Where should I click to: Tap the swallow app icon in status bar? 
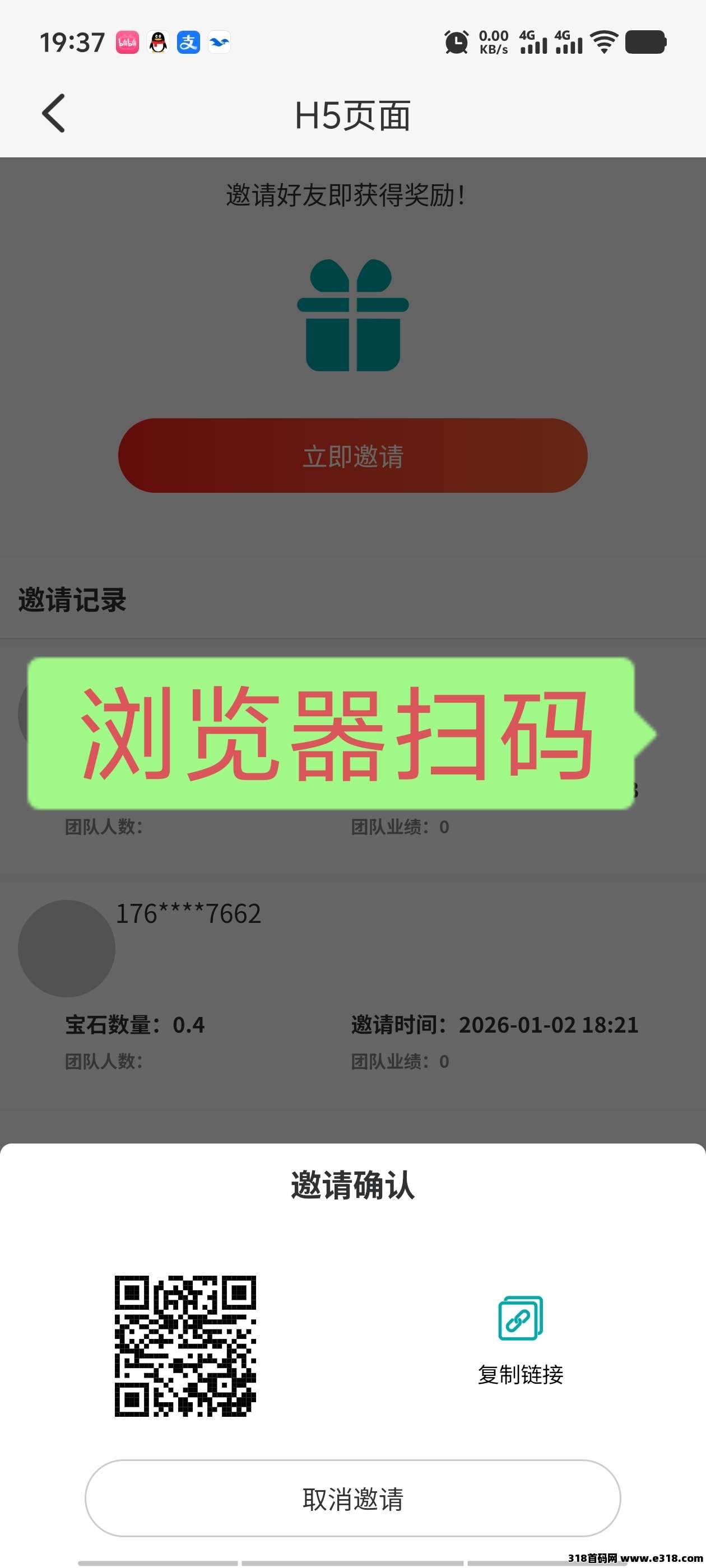point(219,42)
